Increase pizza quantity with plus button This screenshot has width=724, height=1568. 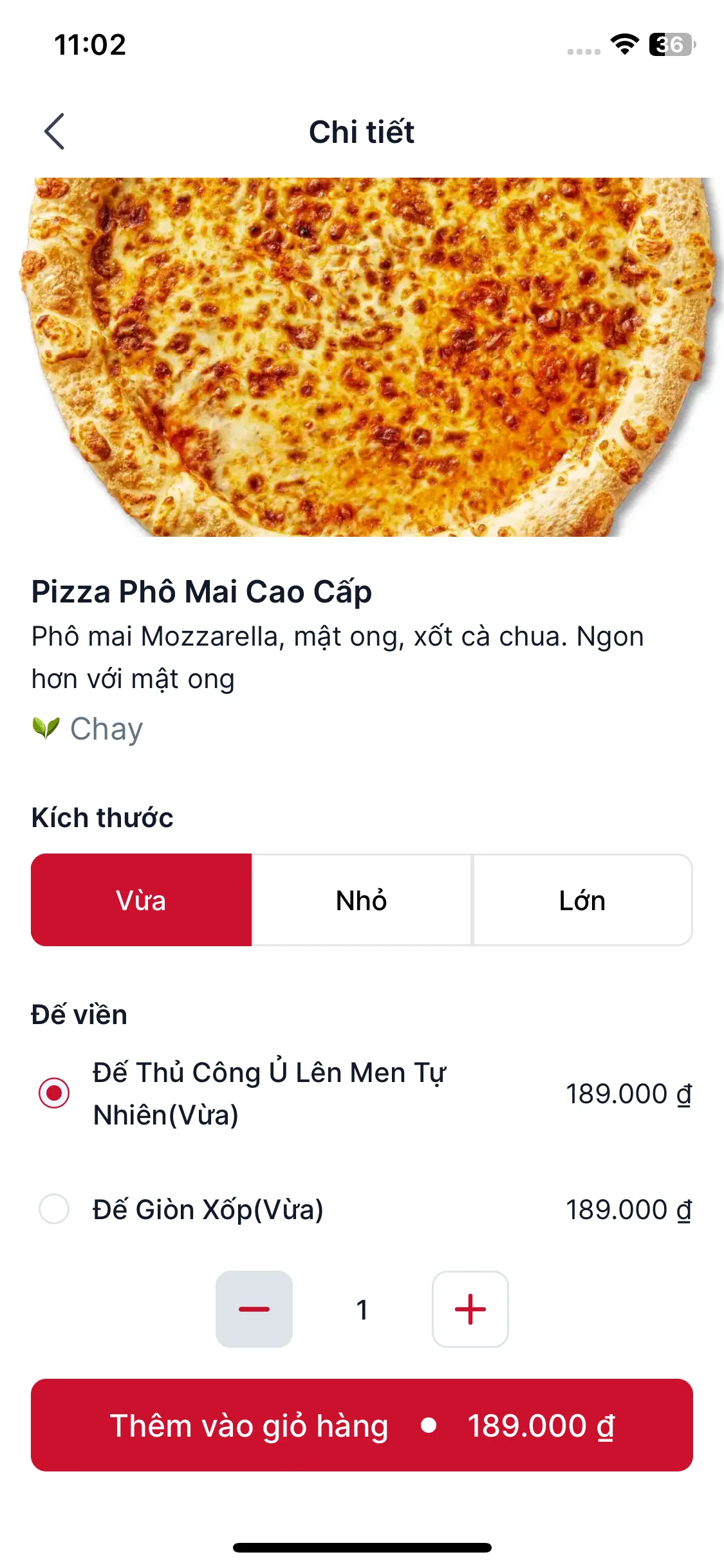point(470,1309)
